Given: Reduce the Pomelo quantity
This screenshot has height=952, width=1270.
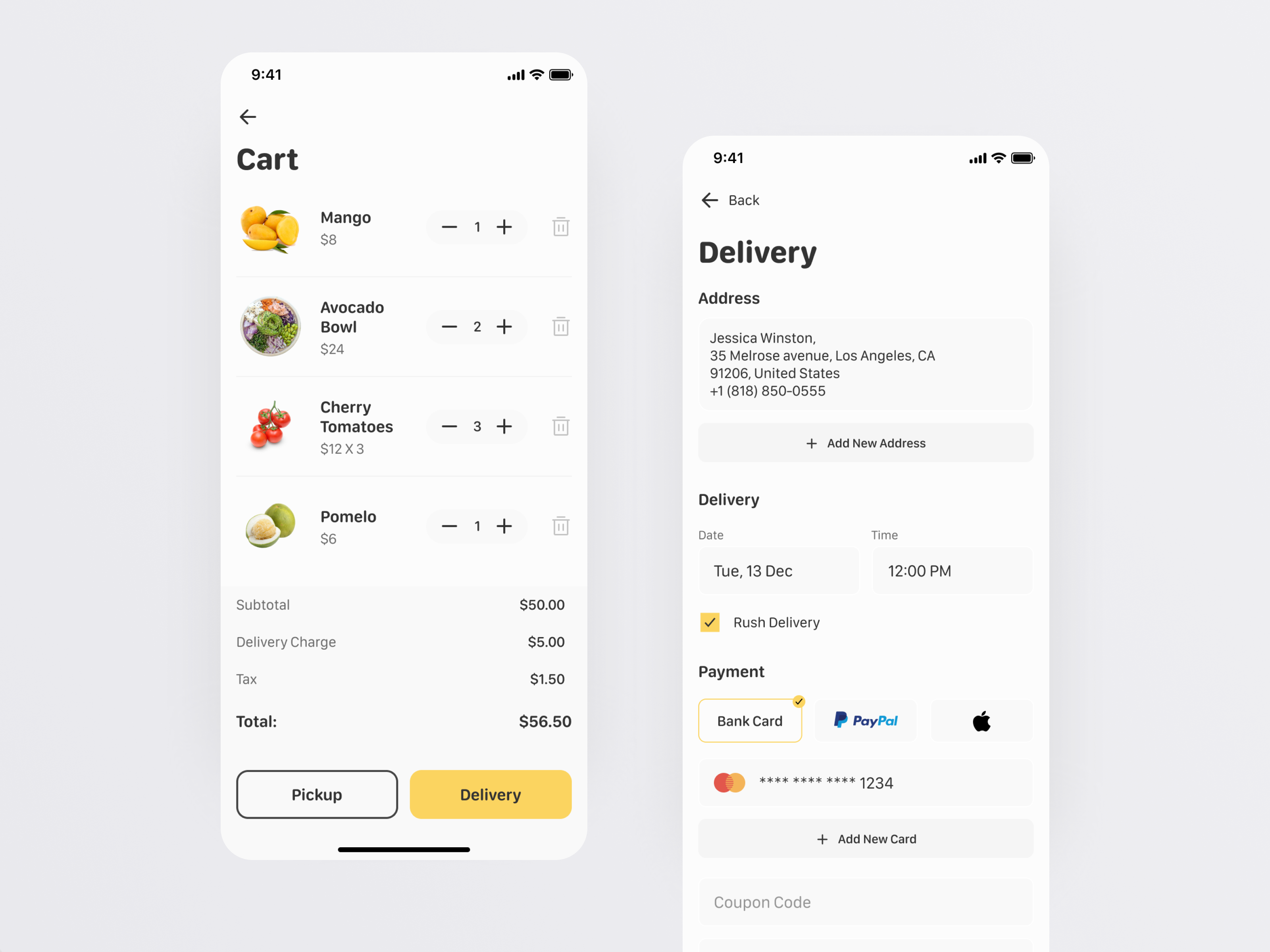Looking at the screenshot, I should tap(449, 526).
